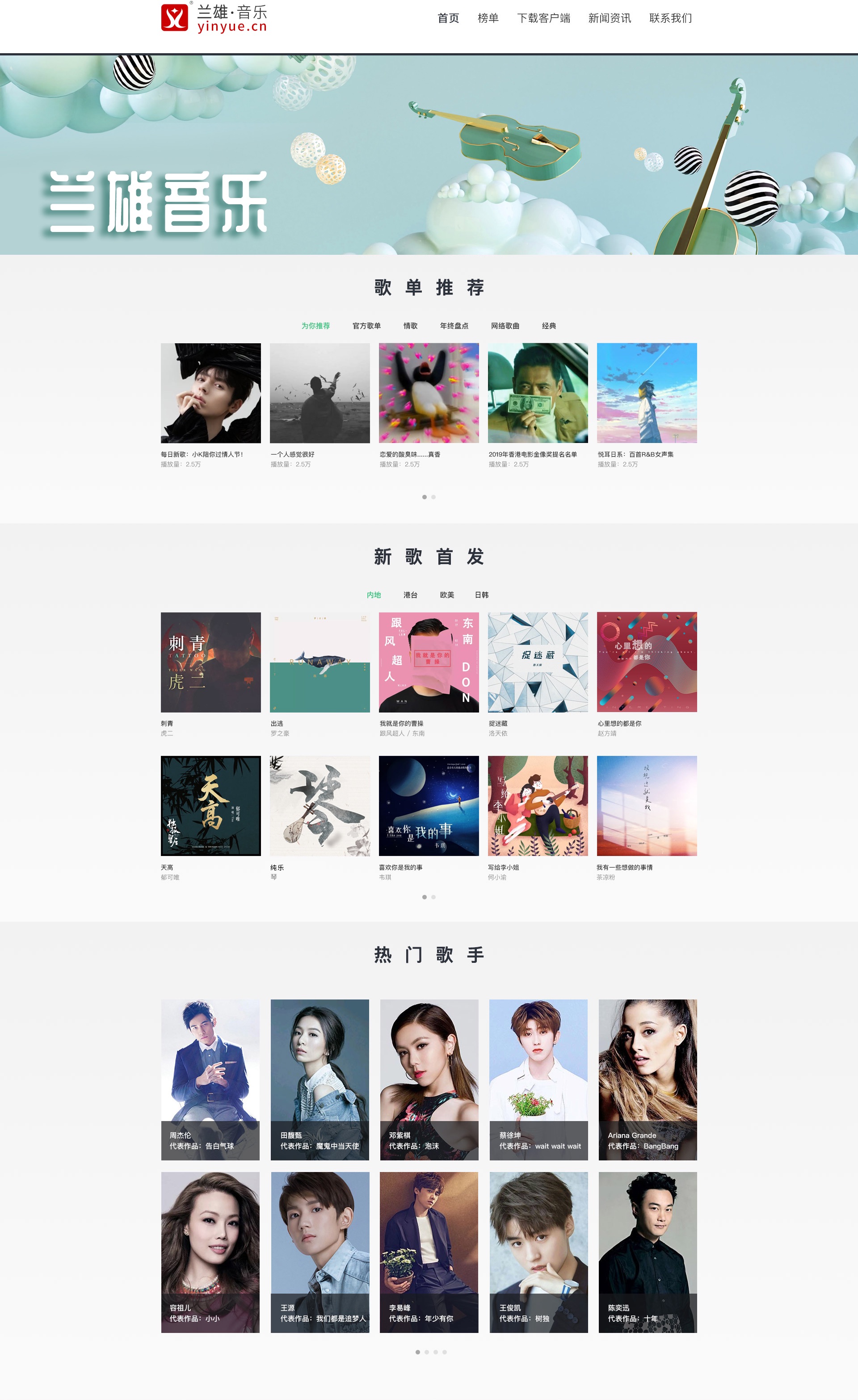Switch to the 日韩 new songs tab
The height and width of the screenshot is (1400, 858).
(481, 595)
